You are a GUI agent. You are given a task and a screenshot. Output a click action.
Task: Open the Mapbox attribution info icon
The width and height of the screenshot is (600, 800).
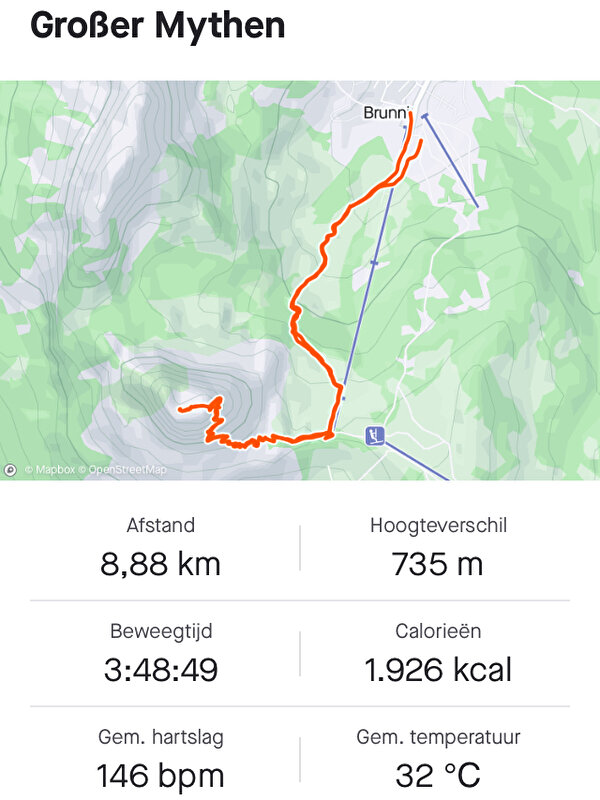pos(10,469)
